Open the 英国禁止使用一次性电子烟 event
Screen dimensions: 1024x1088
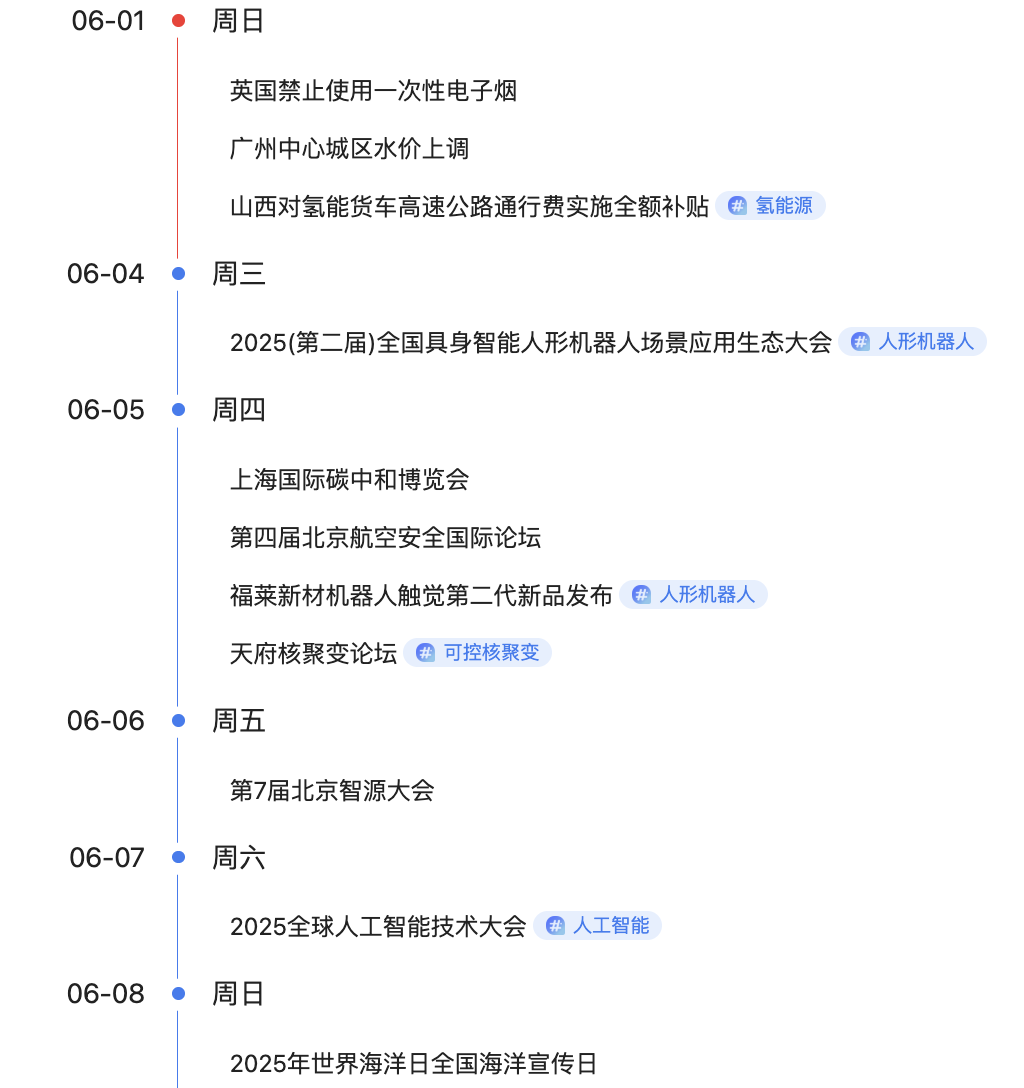373,92
